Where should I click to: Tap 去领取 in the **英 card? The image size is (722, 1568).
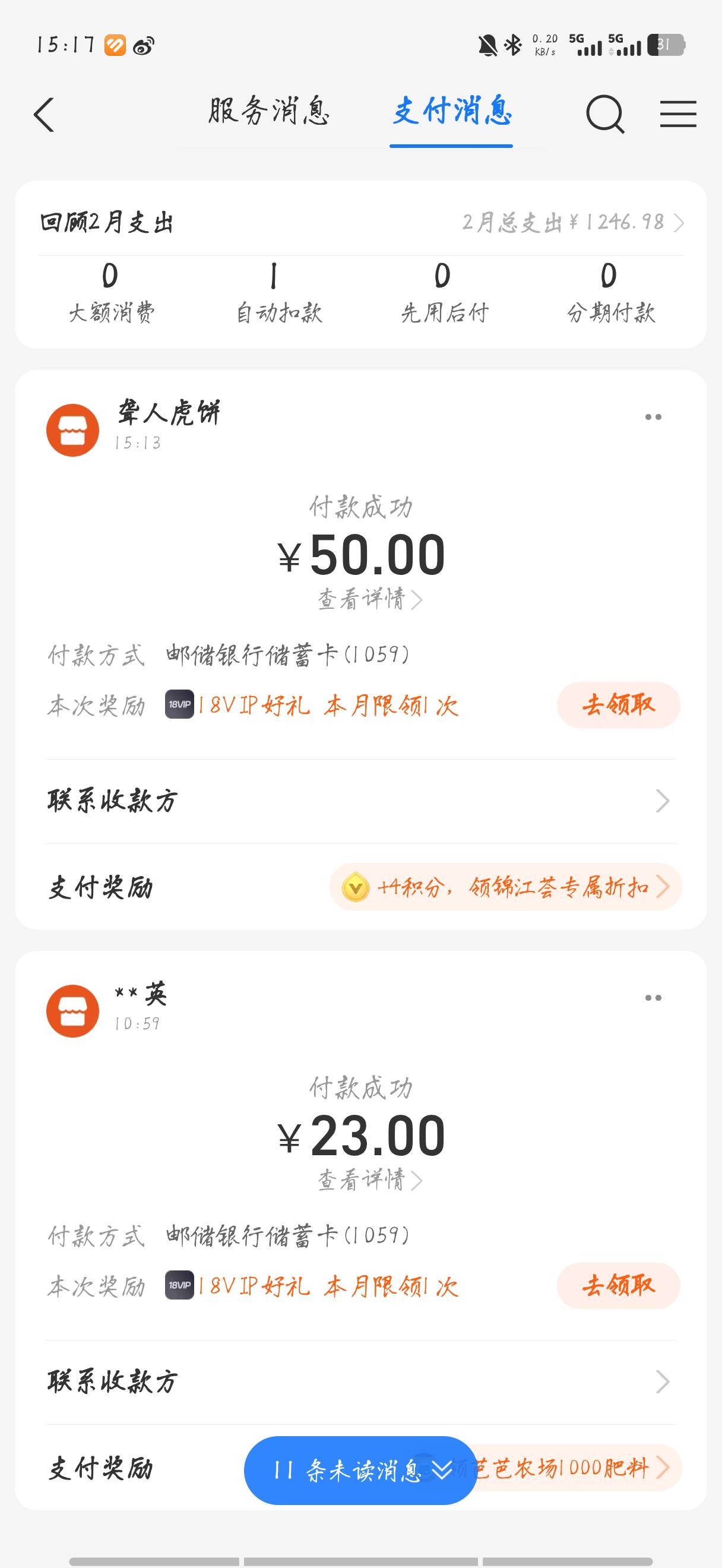coord(619,1285)
